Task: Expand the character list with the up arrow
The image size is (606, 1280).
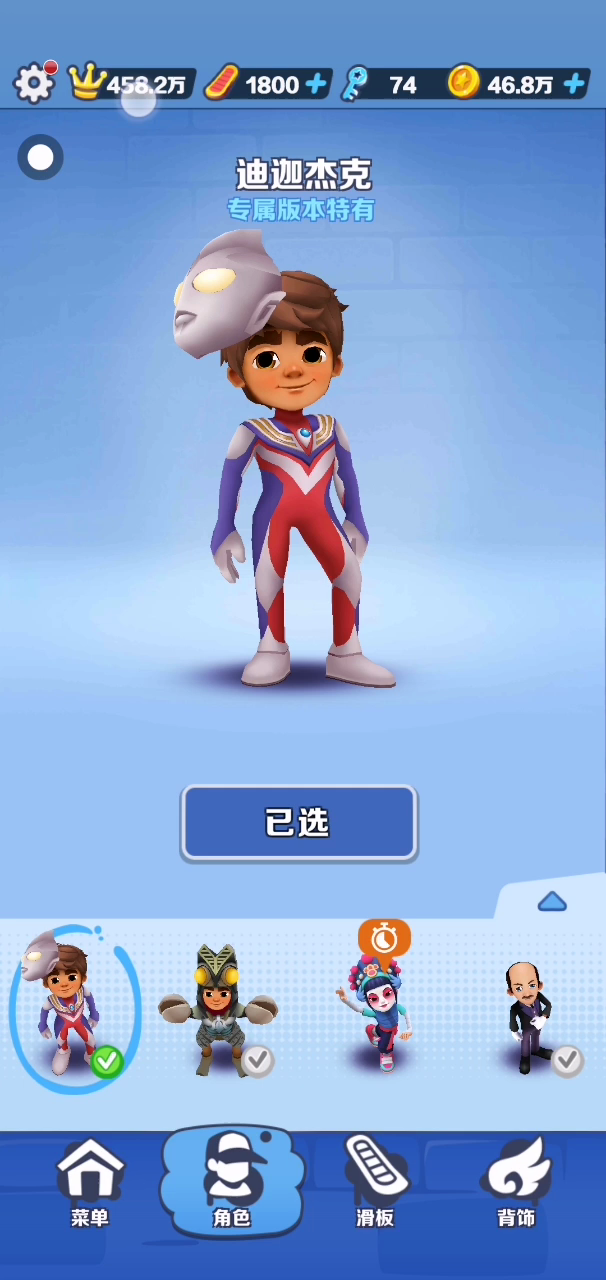Action: click(x=552, y=902)
